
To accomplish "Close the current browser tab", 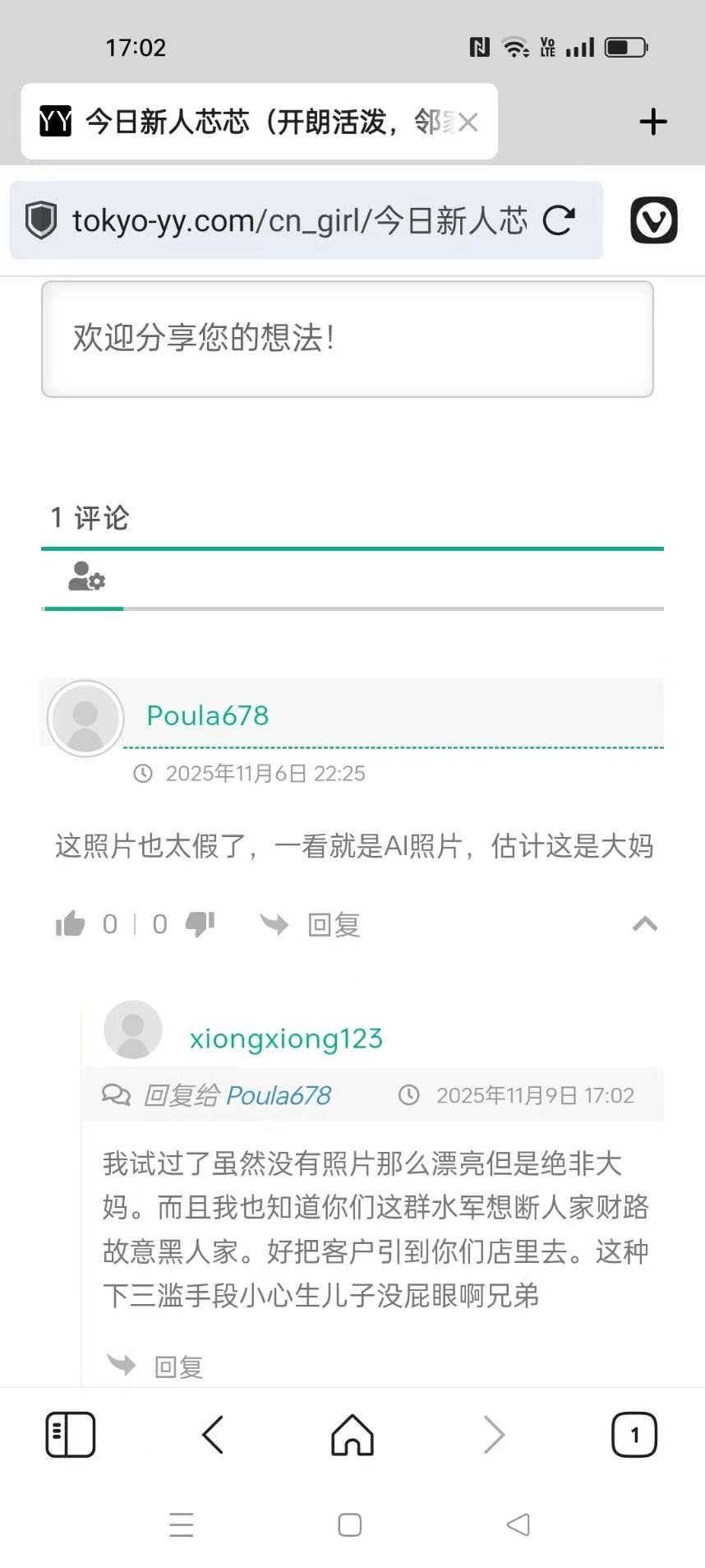I will (468, 123).
